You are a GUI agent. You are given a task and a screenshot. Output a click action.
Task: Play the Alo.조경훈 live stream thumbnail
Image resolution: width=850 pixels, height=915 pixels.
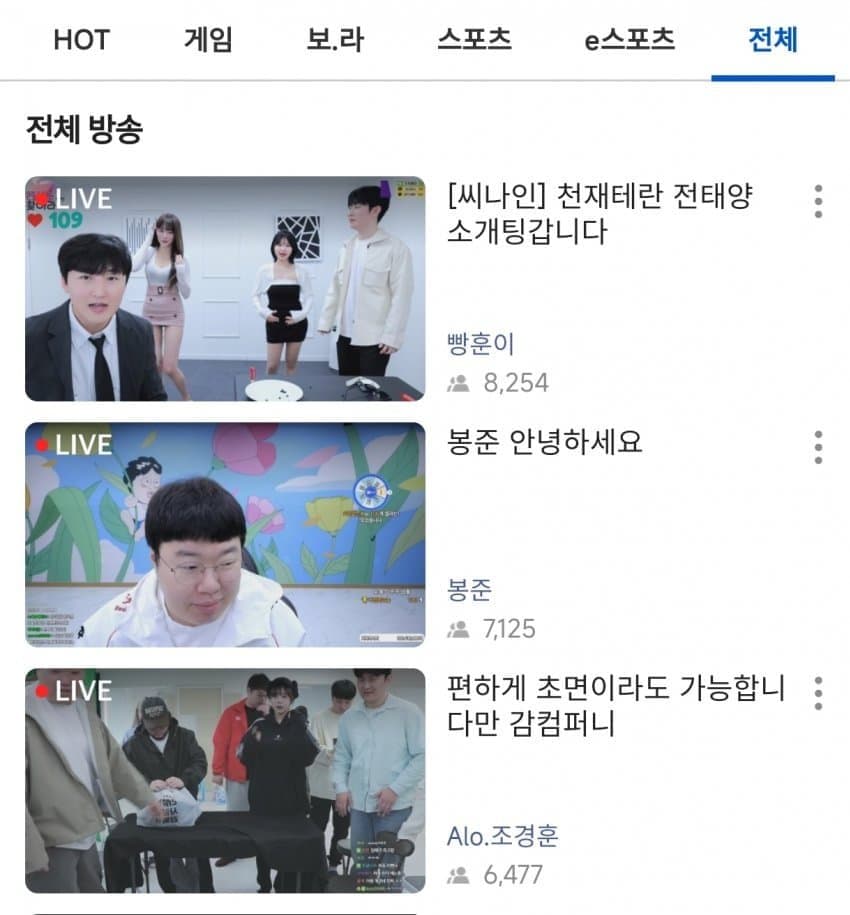[225, 780]
